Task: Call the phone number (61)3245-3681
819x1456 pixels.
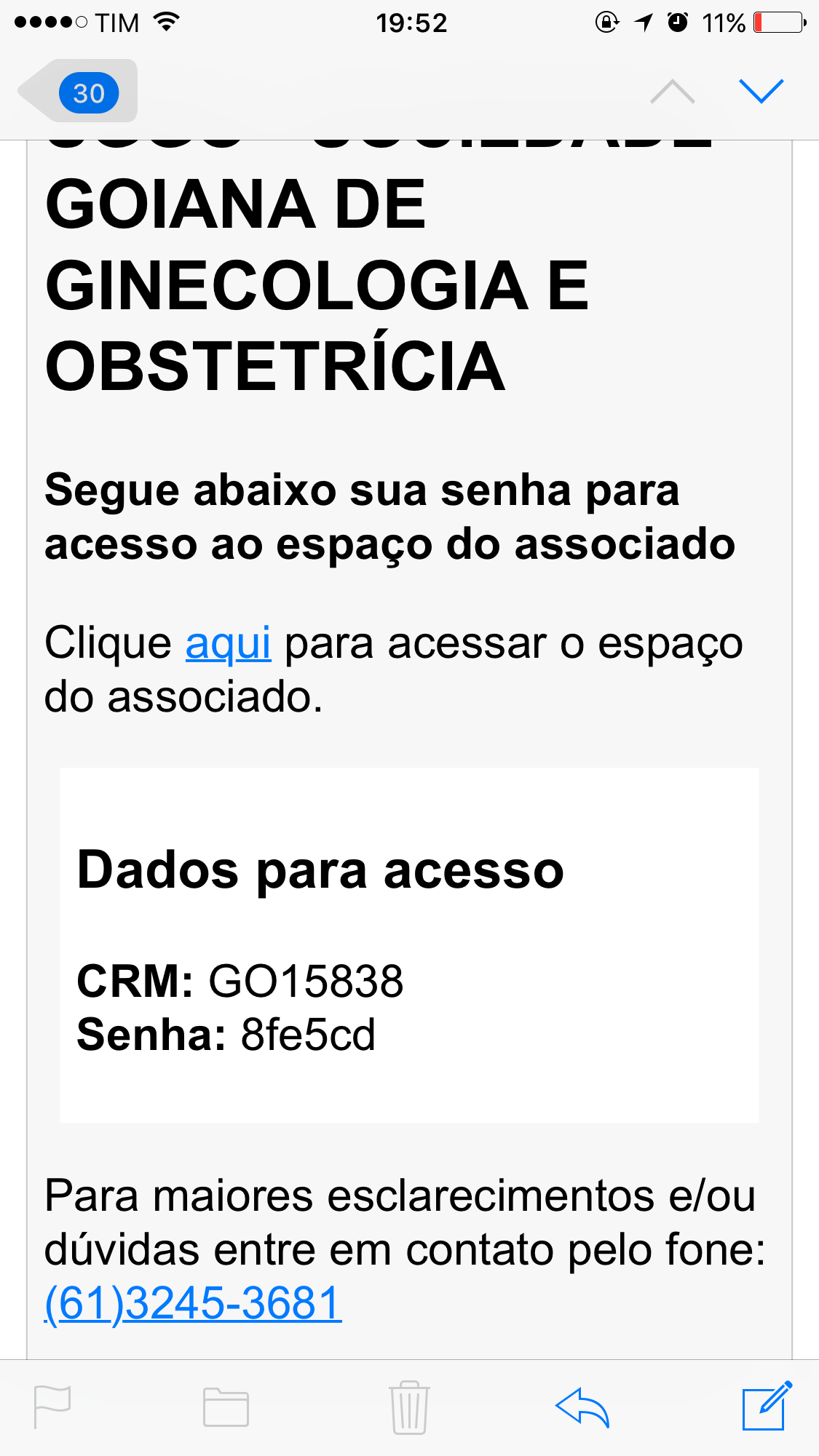Action: [193, 1303]
